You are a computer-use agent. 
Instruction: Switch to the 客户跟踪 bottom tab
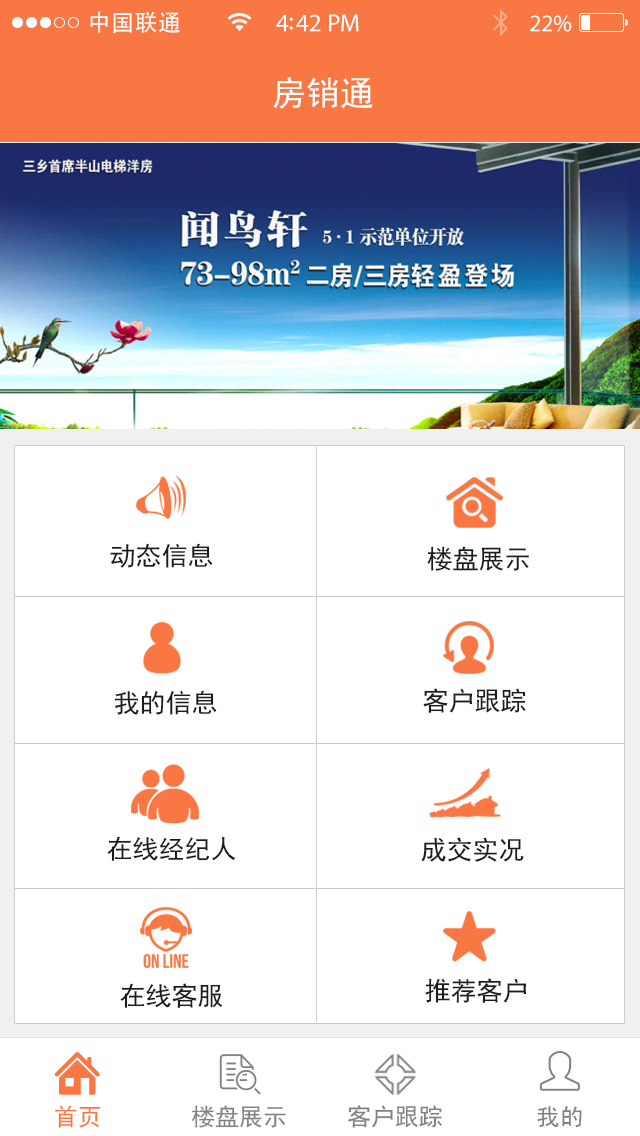click(395, 1088)
